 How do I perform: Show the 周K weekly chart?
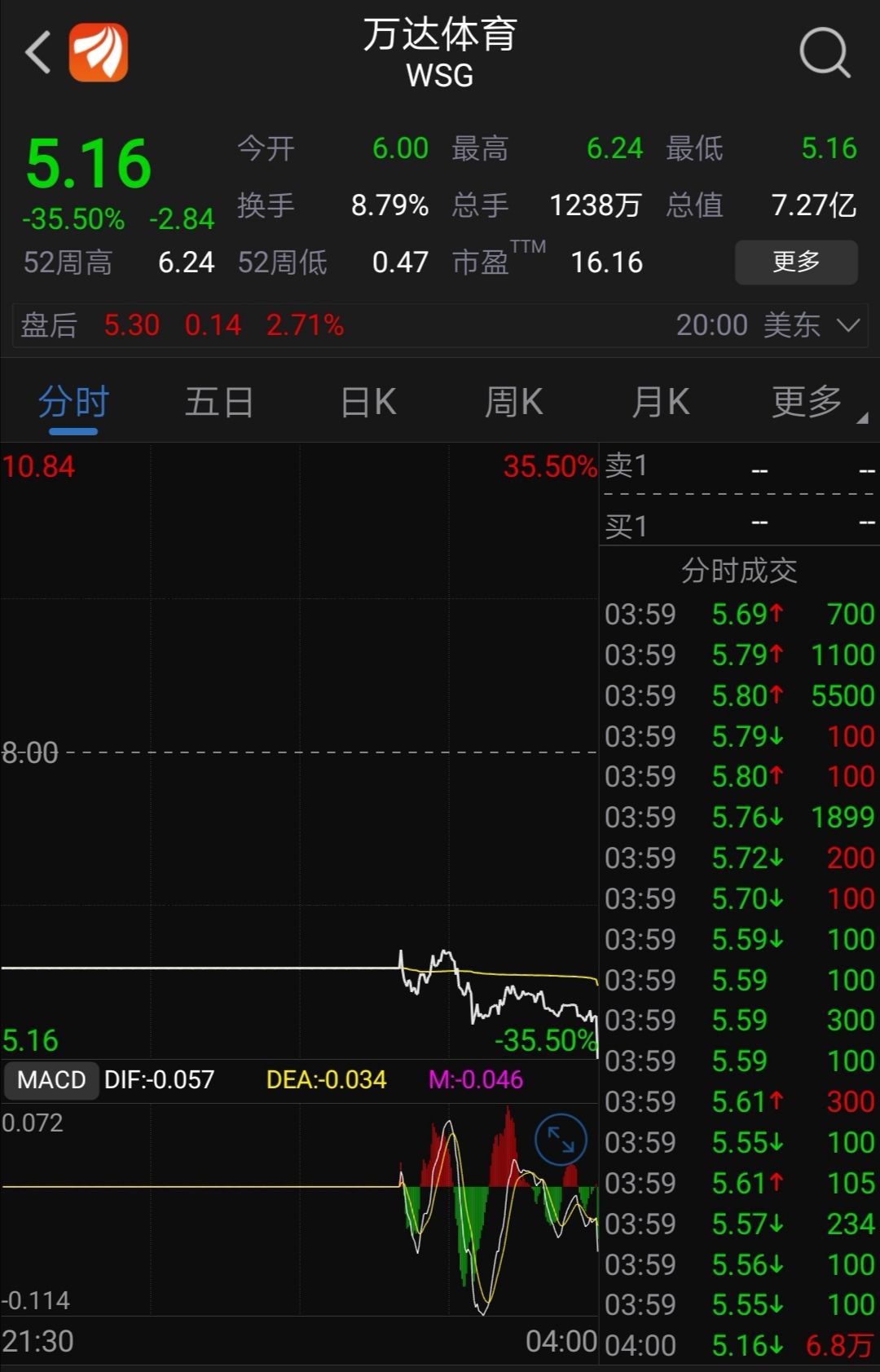click(x=513, y=401)
